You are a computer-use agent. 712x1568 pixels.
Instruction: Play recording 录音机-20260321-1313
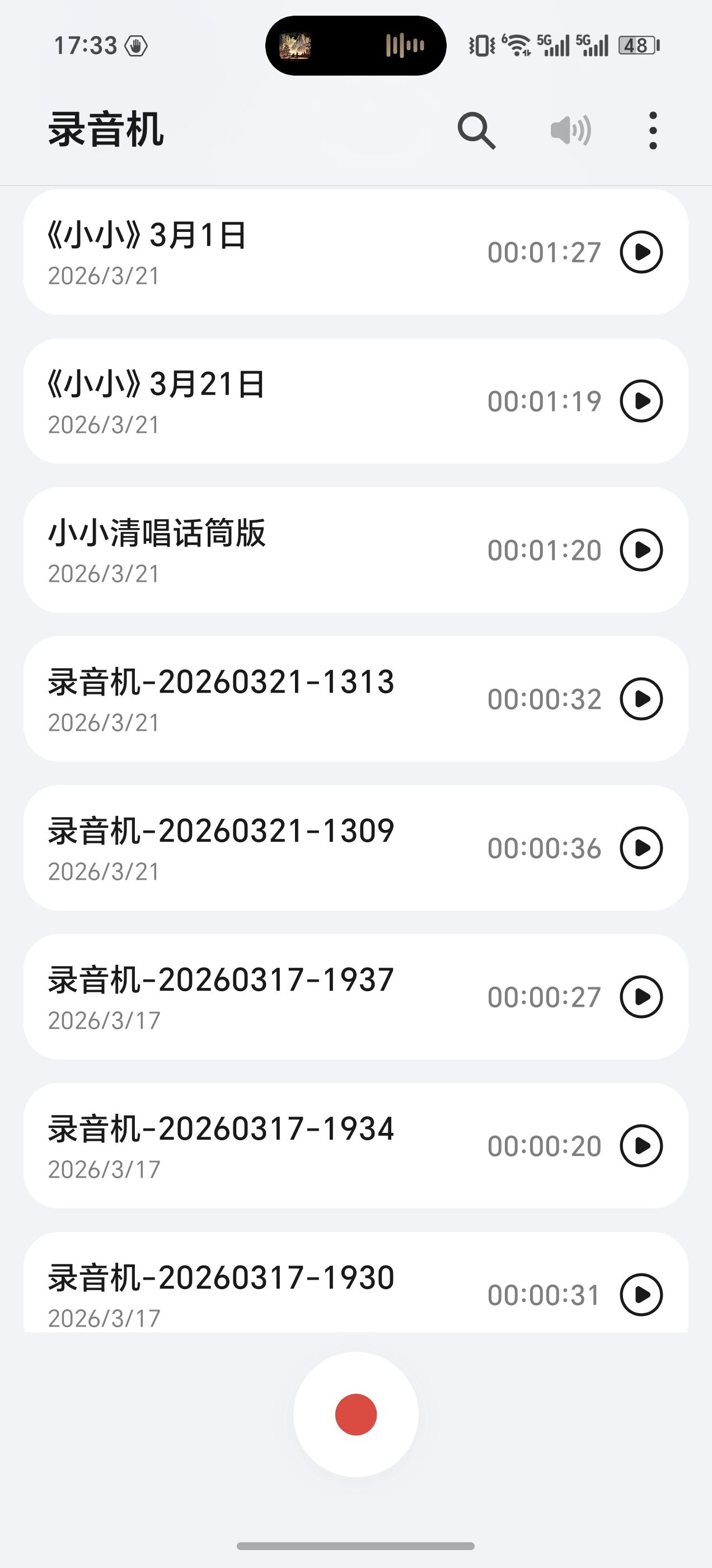641,699
